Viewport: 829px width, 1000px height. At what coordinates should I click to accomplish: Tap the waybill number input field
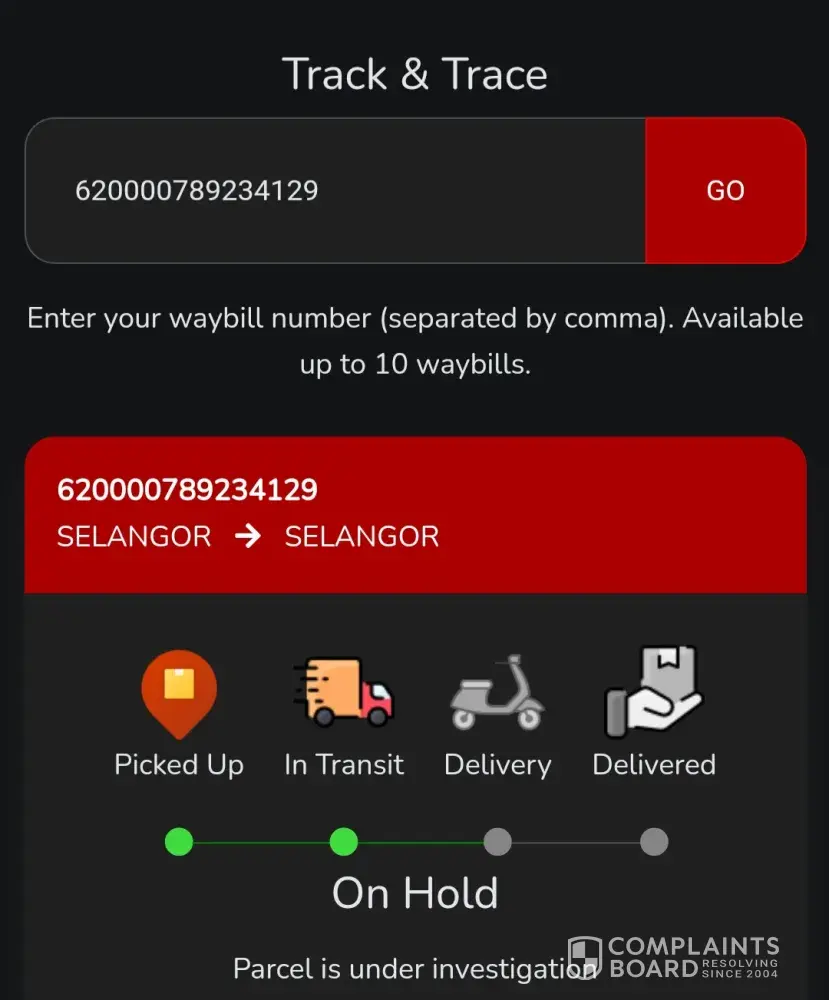[x=335, y=190]
